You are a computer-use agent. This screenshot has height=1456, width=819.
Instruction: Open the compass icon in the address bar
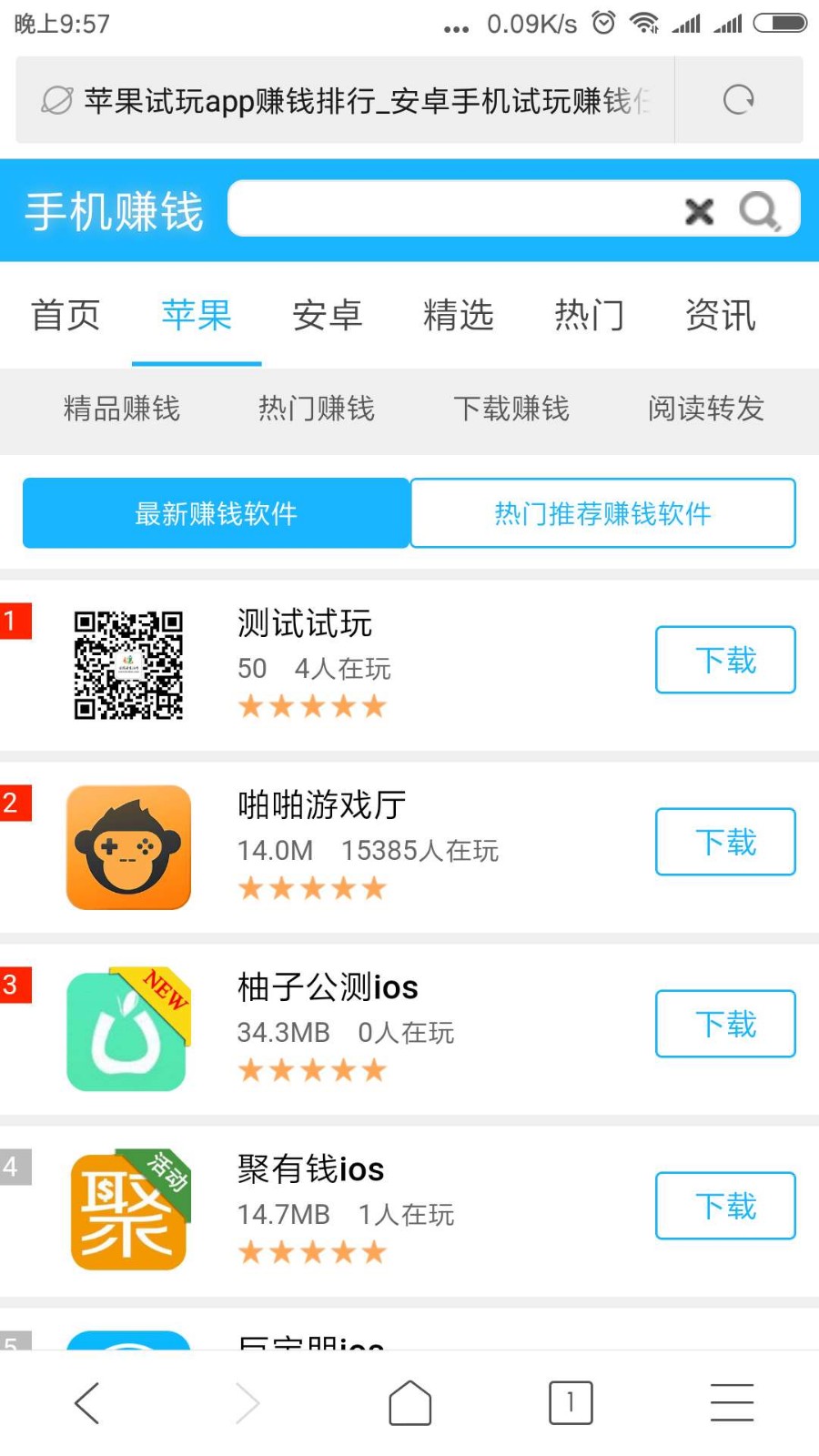click(x=57, y=100)
